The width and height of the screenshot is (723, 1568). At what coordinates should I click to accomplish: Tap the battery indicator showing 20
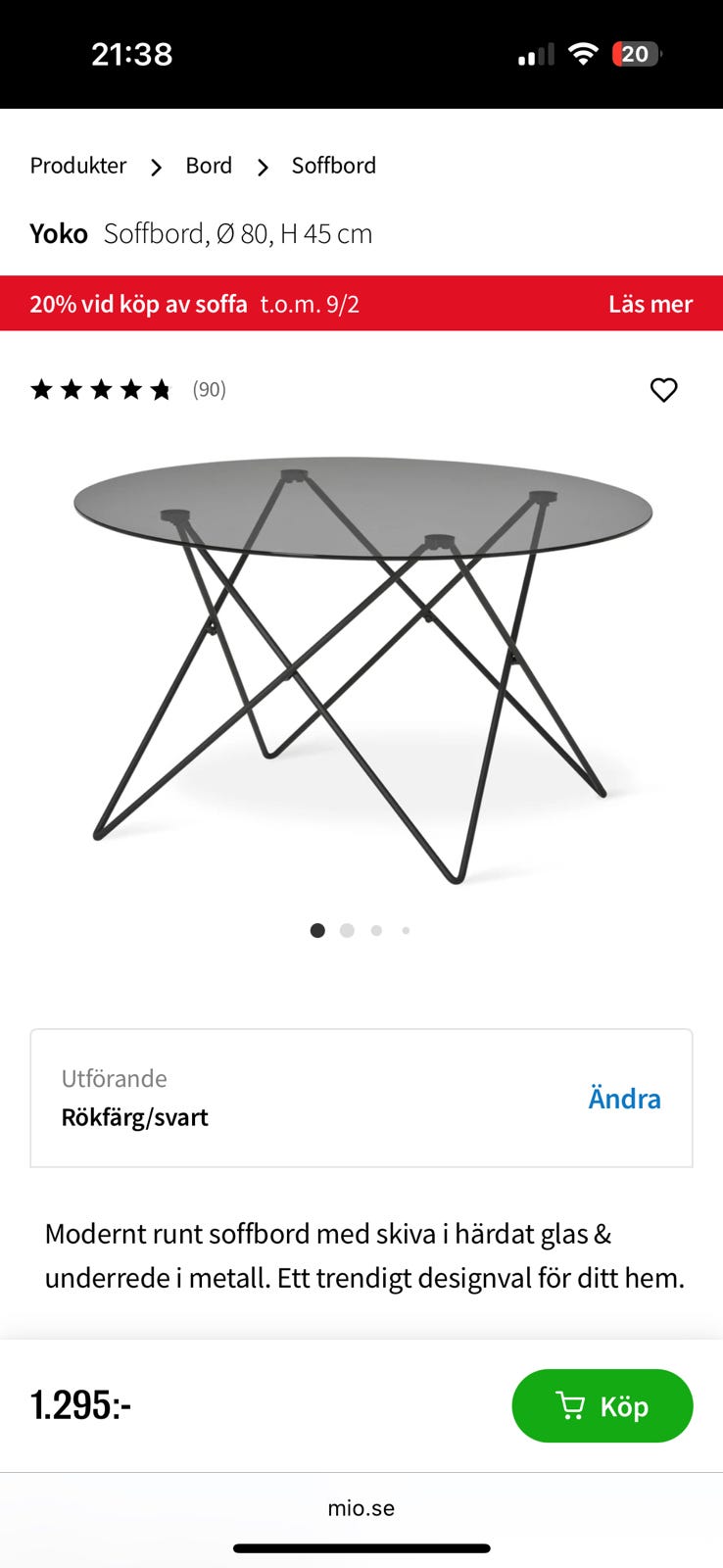click(x=637, y=54)
